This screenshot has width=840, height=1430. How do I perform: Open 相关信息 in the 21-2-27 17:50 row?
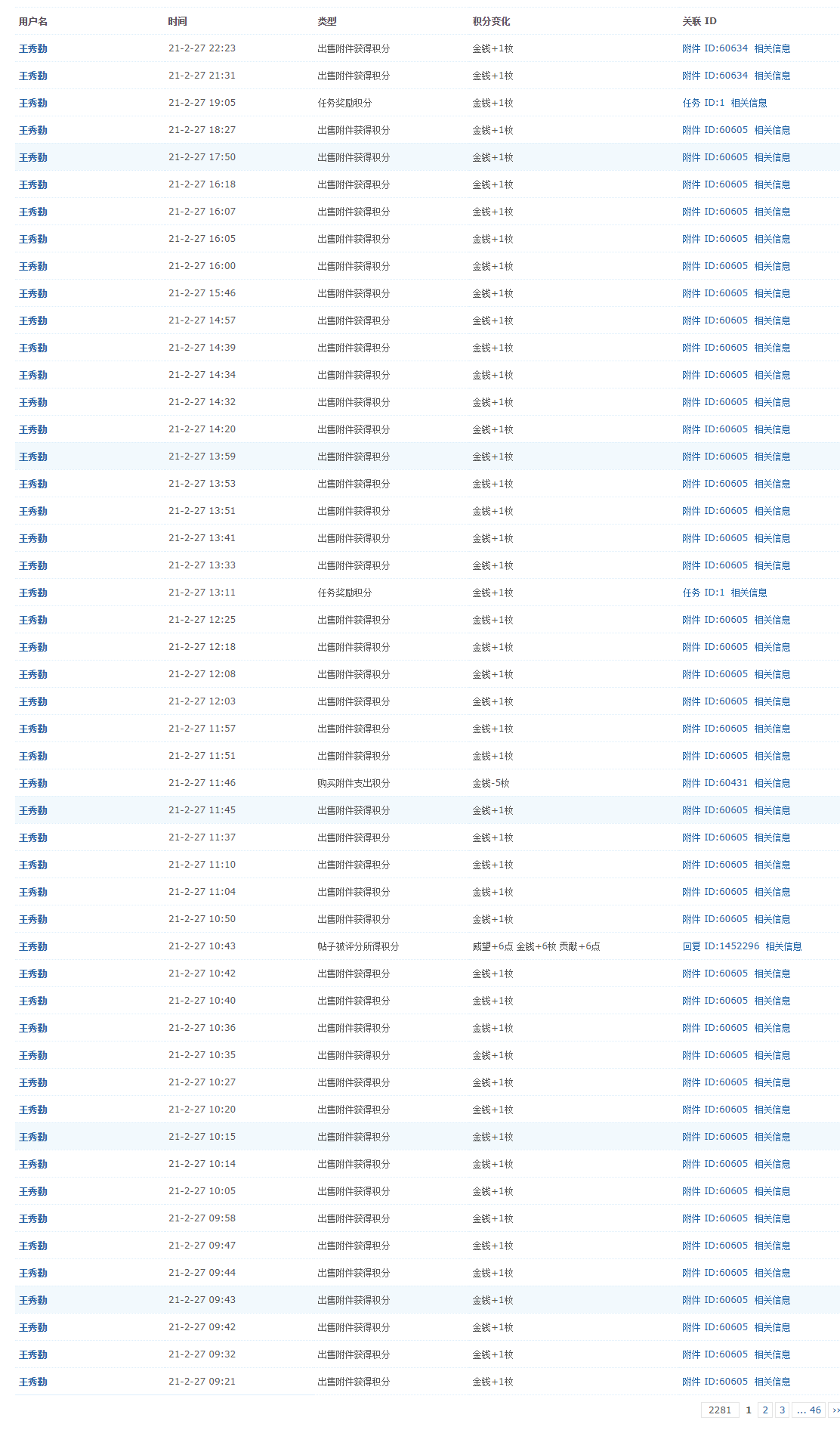tap(772, 157)
